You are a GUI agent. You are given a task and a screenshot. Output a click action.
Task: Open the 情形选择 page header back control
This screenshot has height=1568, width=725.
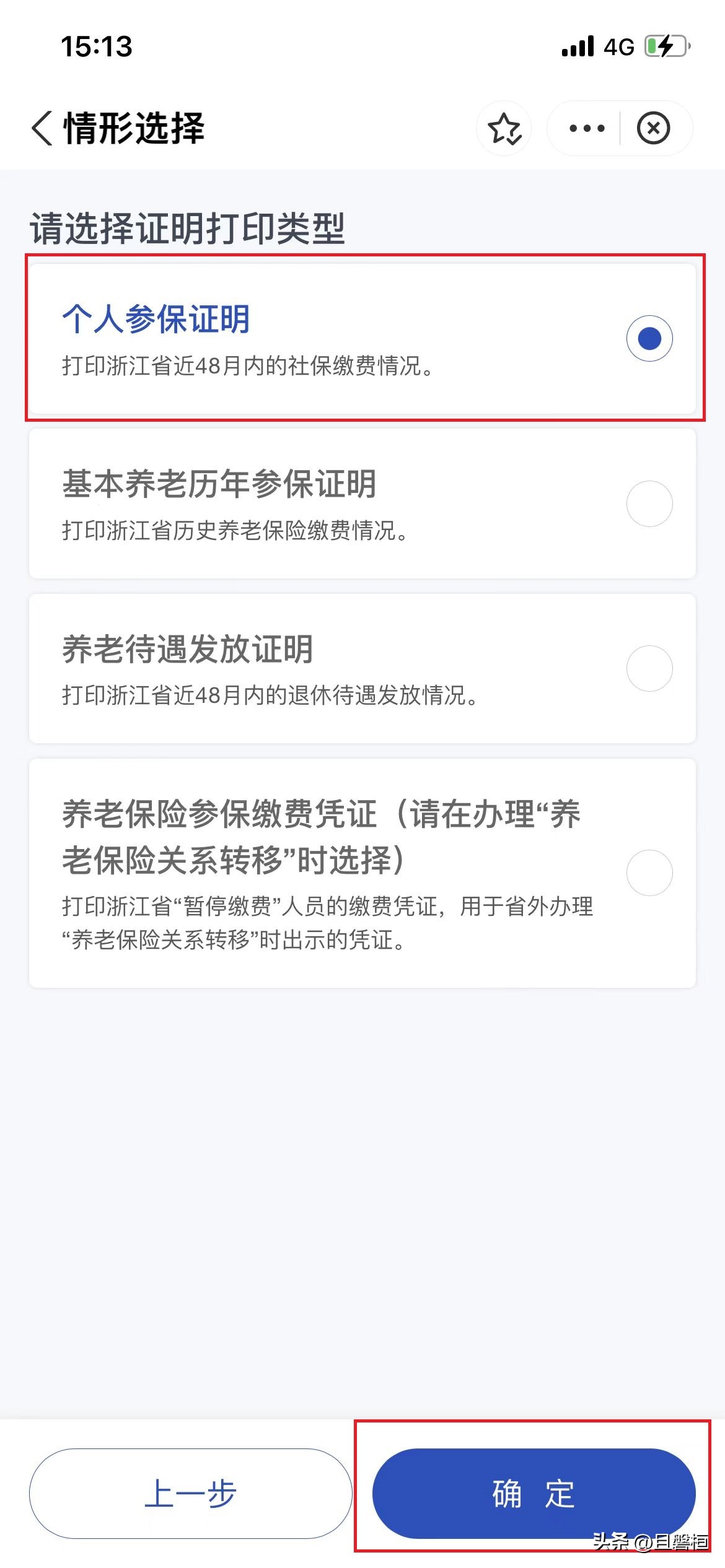pyautogui.click(x=41, y=128)
